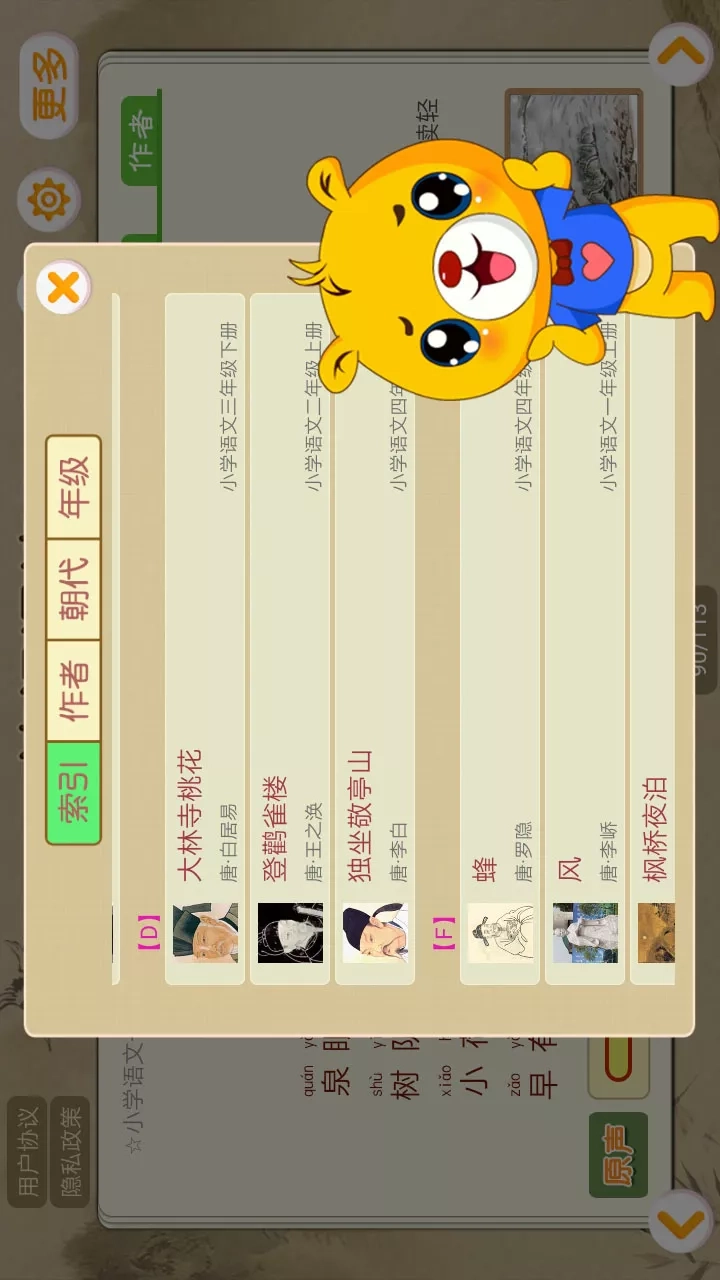Screen dimensions: 720x1280
Task: Switch to the 作者 tab in dialog
Action: pos(74,691)
